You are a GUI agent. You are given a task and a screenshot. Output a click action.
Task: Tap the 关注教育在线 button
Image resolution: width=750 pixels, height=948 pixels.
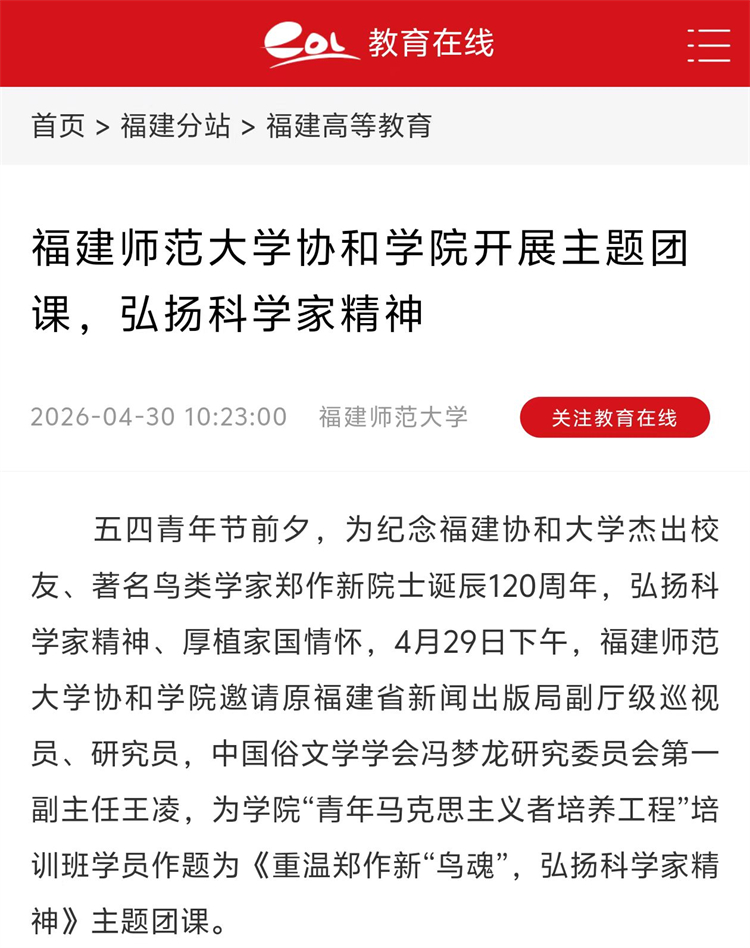tap(614, 417)
